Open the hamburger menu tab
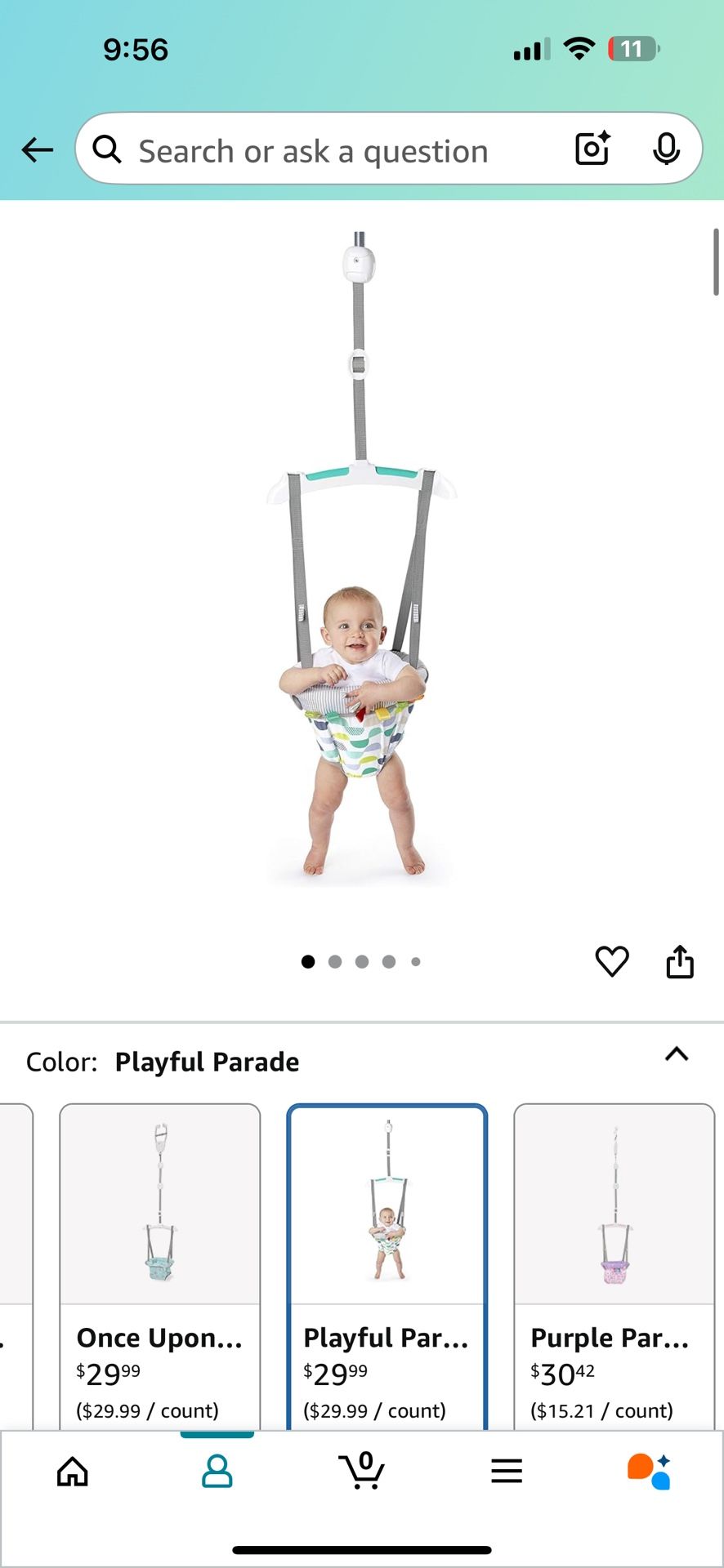Image resolution: width=724 pixels, height=1568 pixels. click(x=507, y=1472)
